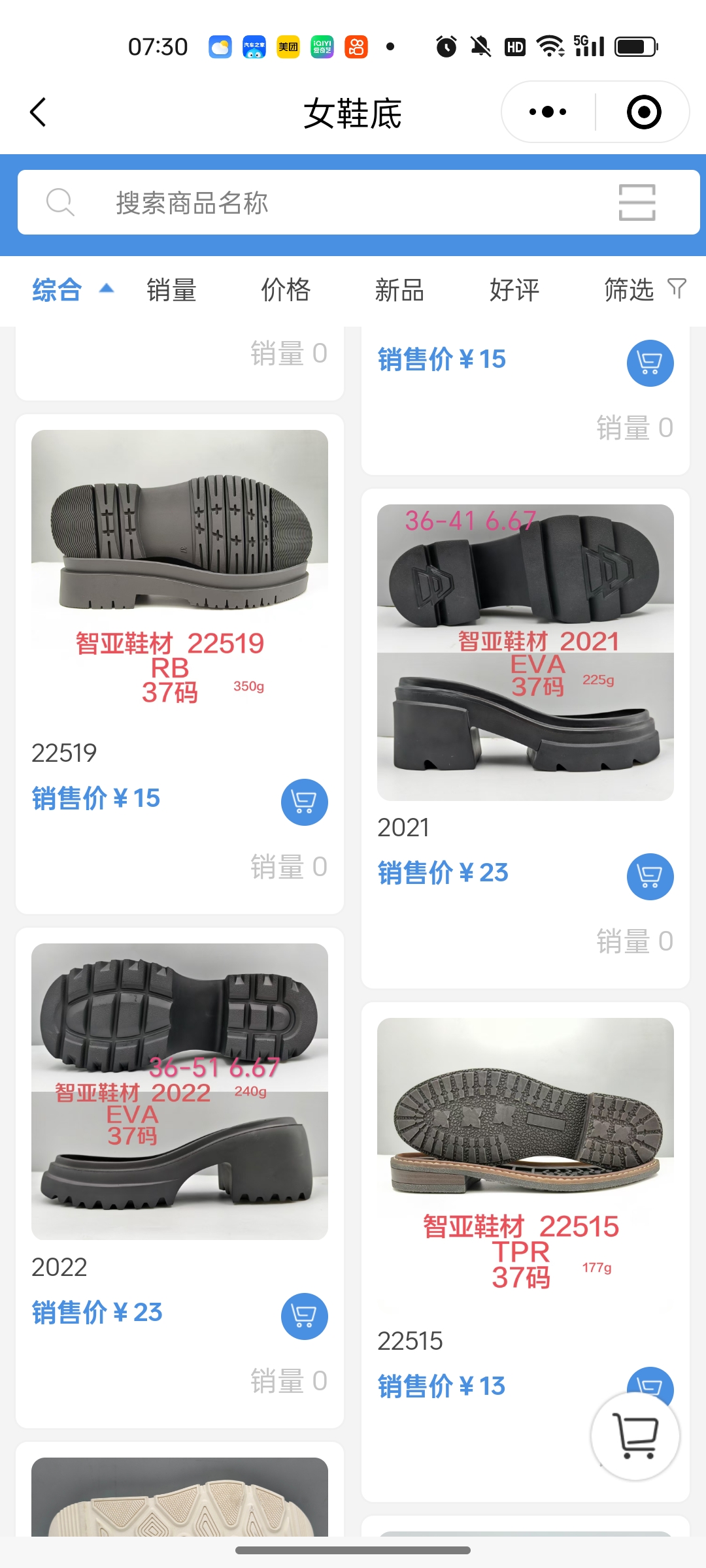
Task: Add product 22519 to cart
Action: tap(304, 802)
